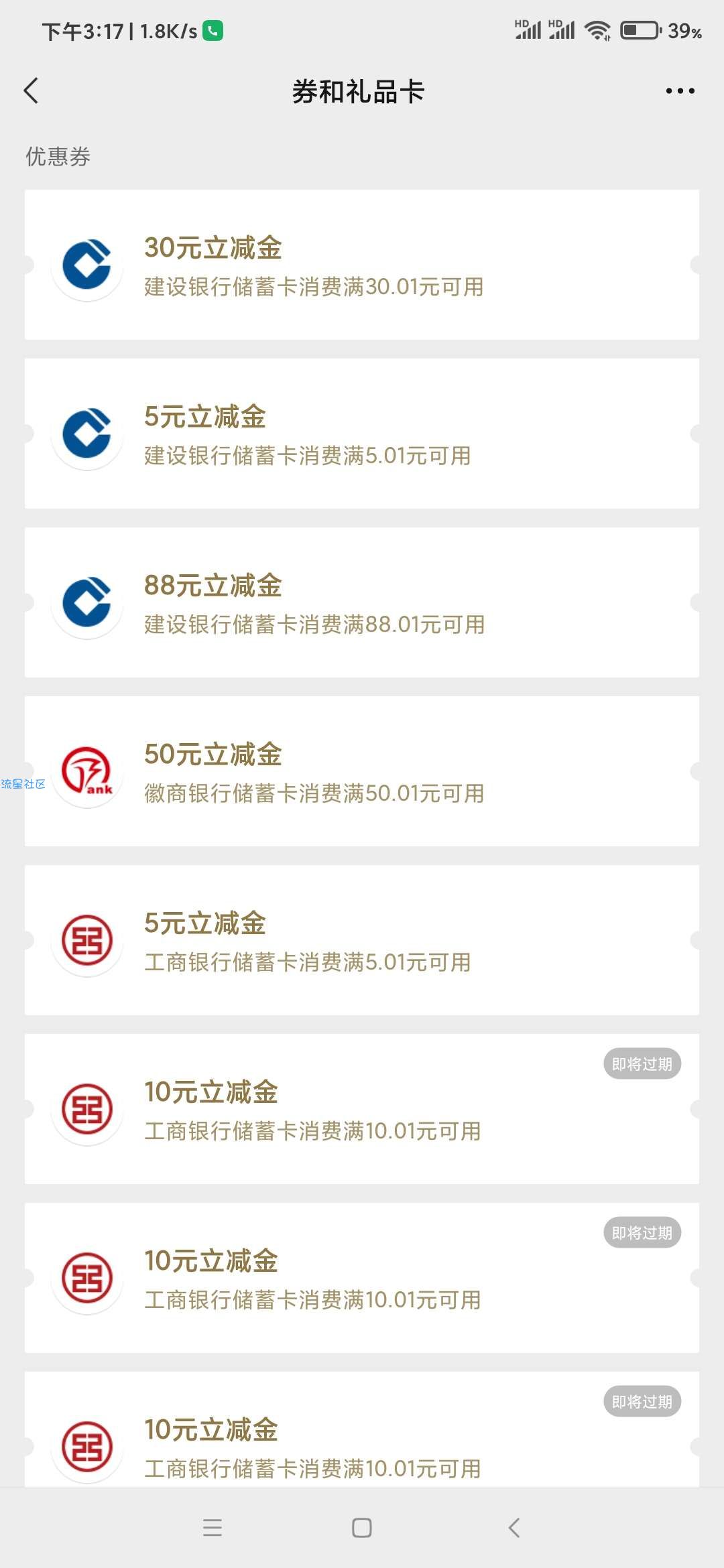Screen dimensions: 724x1568
Task: Open recent apps from navigation bar
Action: coord(212,1528)
